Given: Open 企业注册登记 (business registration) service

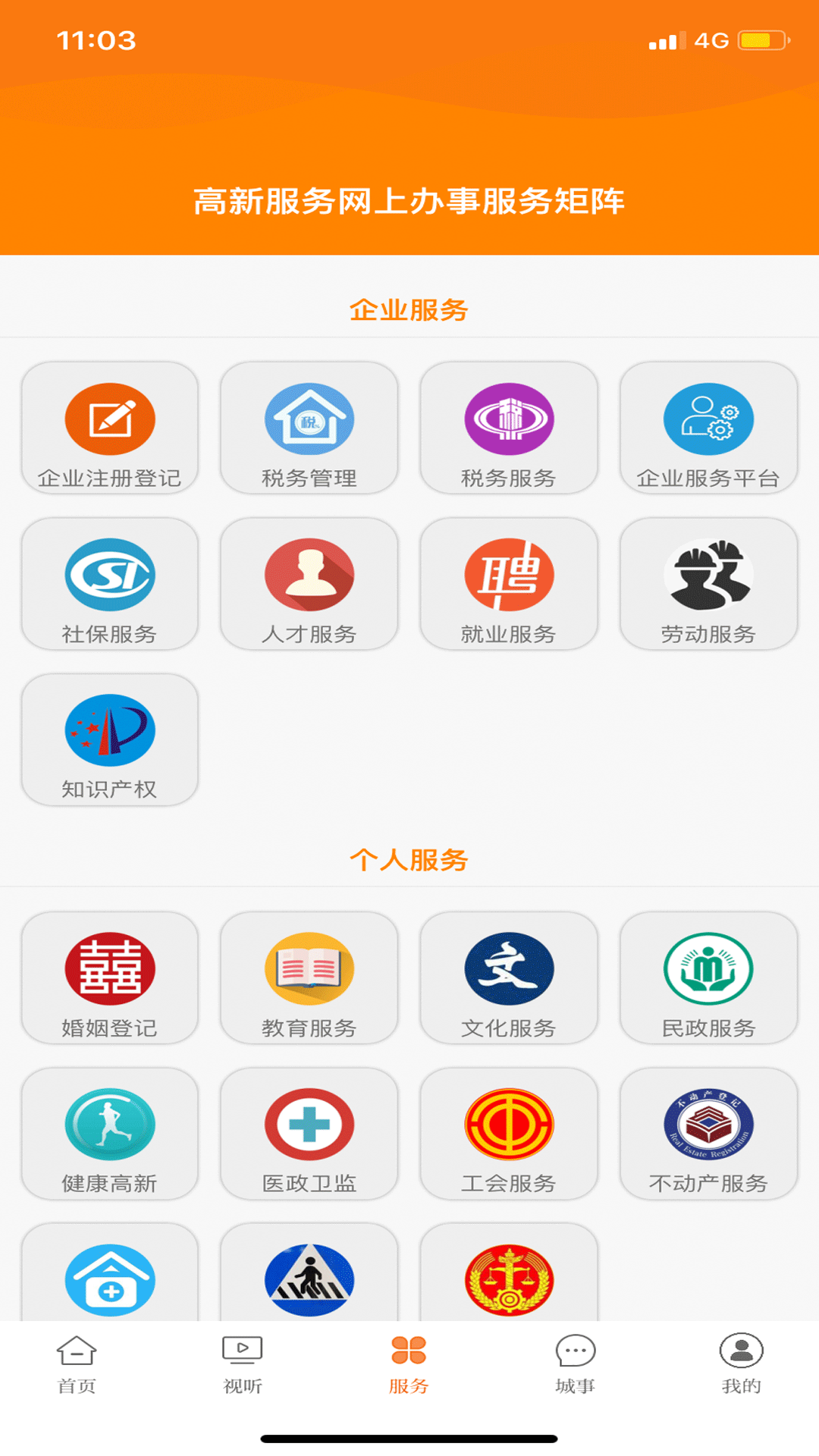Looking at the screenshot, I should tap(109, 428).
